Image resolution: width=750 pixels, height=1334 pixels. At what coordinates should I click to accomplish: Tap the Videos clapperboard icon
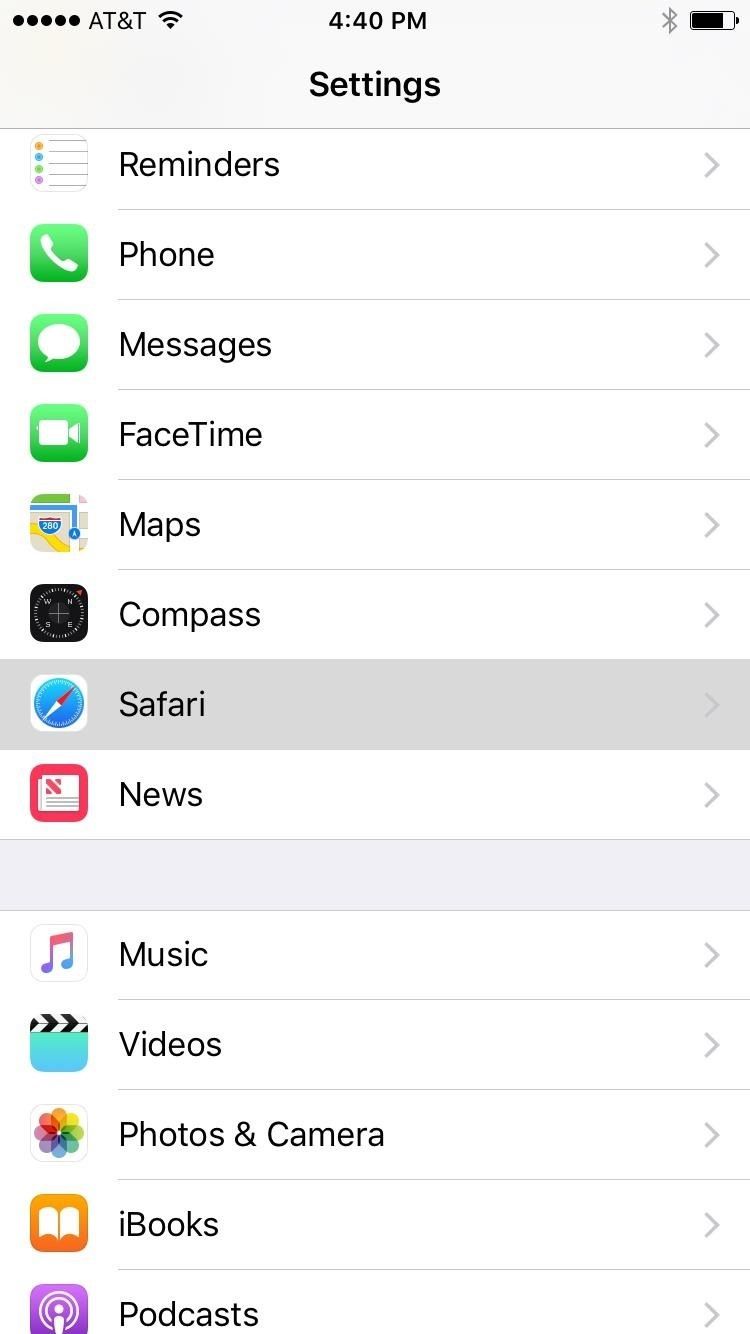(59, 1043)
